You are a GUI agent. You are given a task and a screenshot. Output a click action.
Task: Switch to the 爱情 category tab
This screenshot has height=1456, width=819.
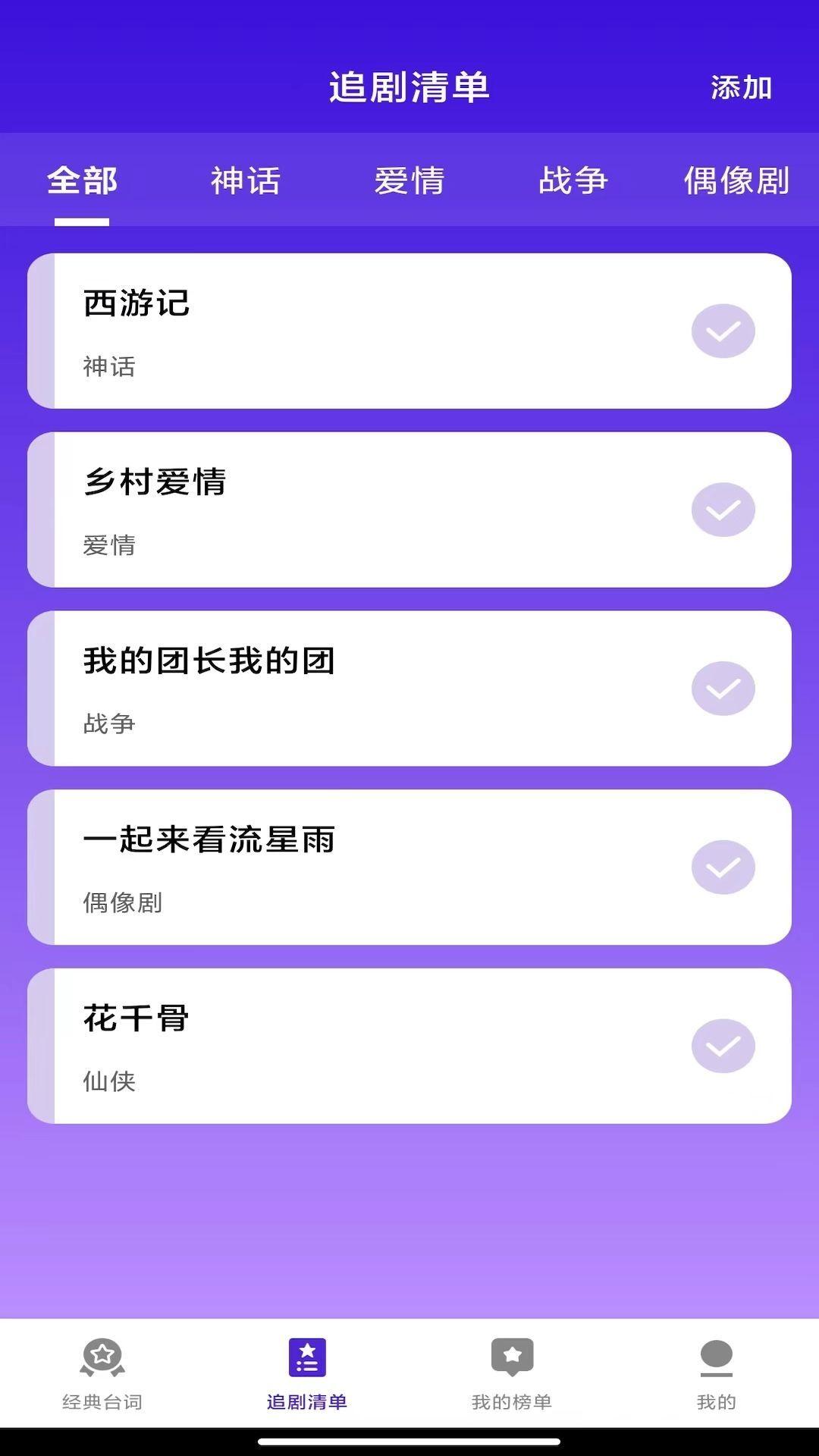click(408, 180)
